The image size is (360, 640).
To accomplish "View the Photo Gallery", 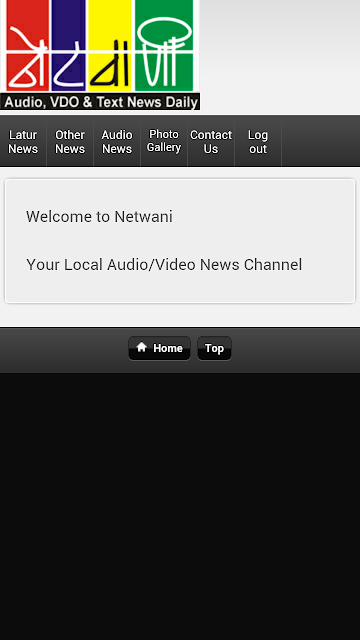I will pos(164,141).
